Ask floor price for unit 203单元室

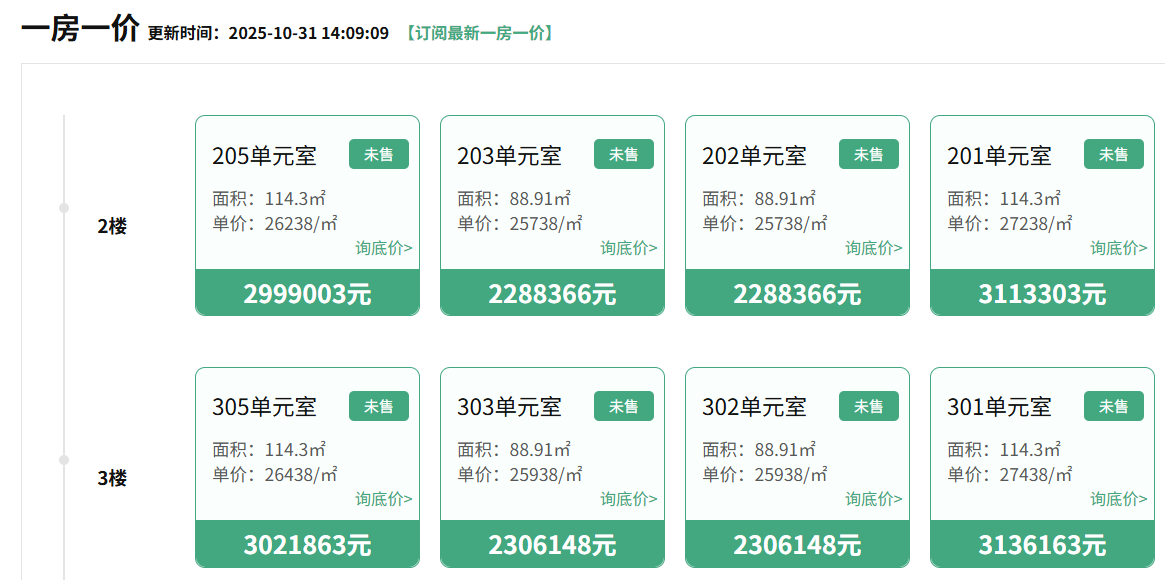click(629, 248)
